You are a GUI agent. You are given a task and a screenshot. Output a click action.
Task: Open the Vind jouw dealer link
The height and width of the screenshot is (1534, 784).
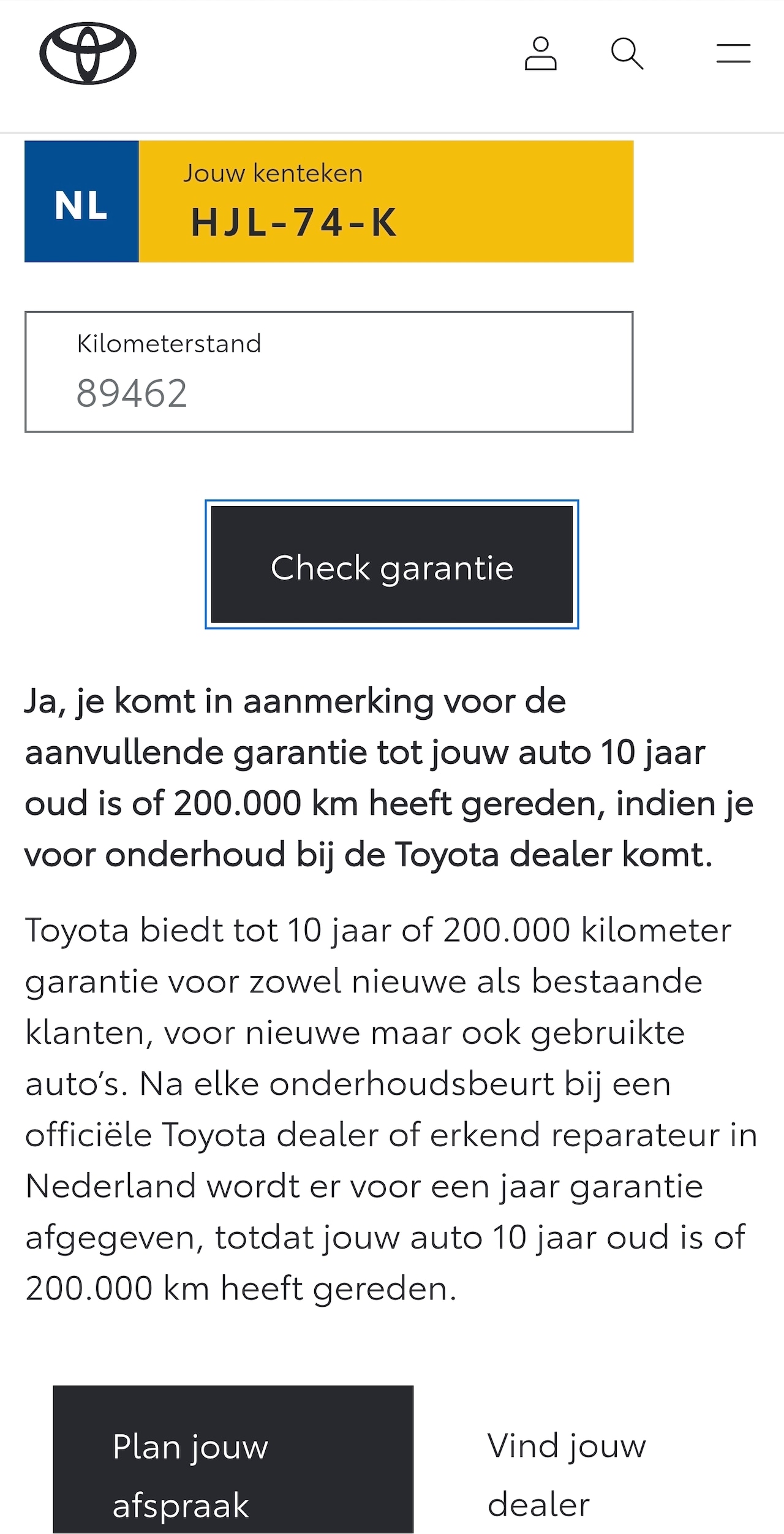coord(566,1475)
